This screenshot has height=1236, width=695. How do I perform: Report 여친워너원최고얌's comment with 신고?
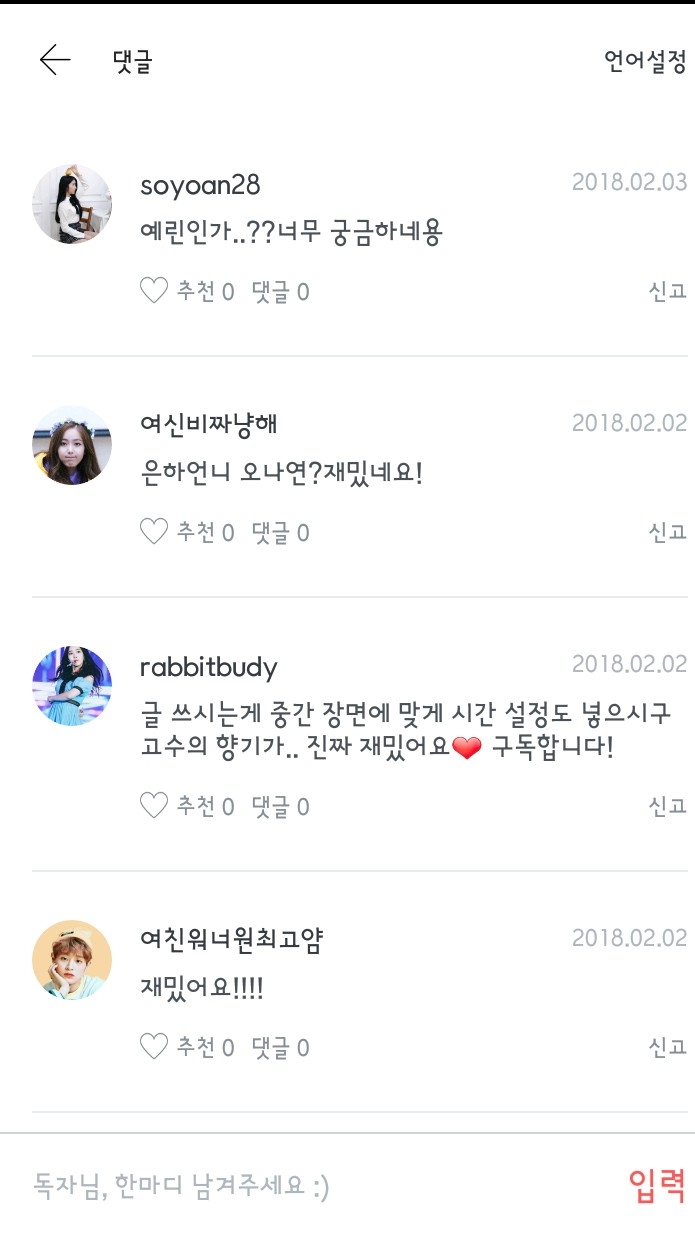click(667, 1047)
